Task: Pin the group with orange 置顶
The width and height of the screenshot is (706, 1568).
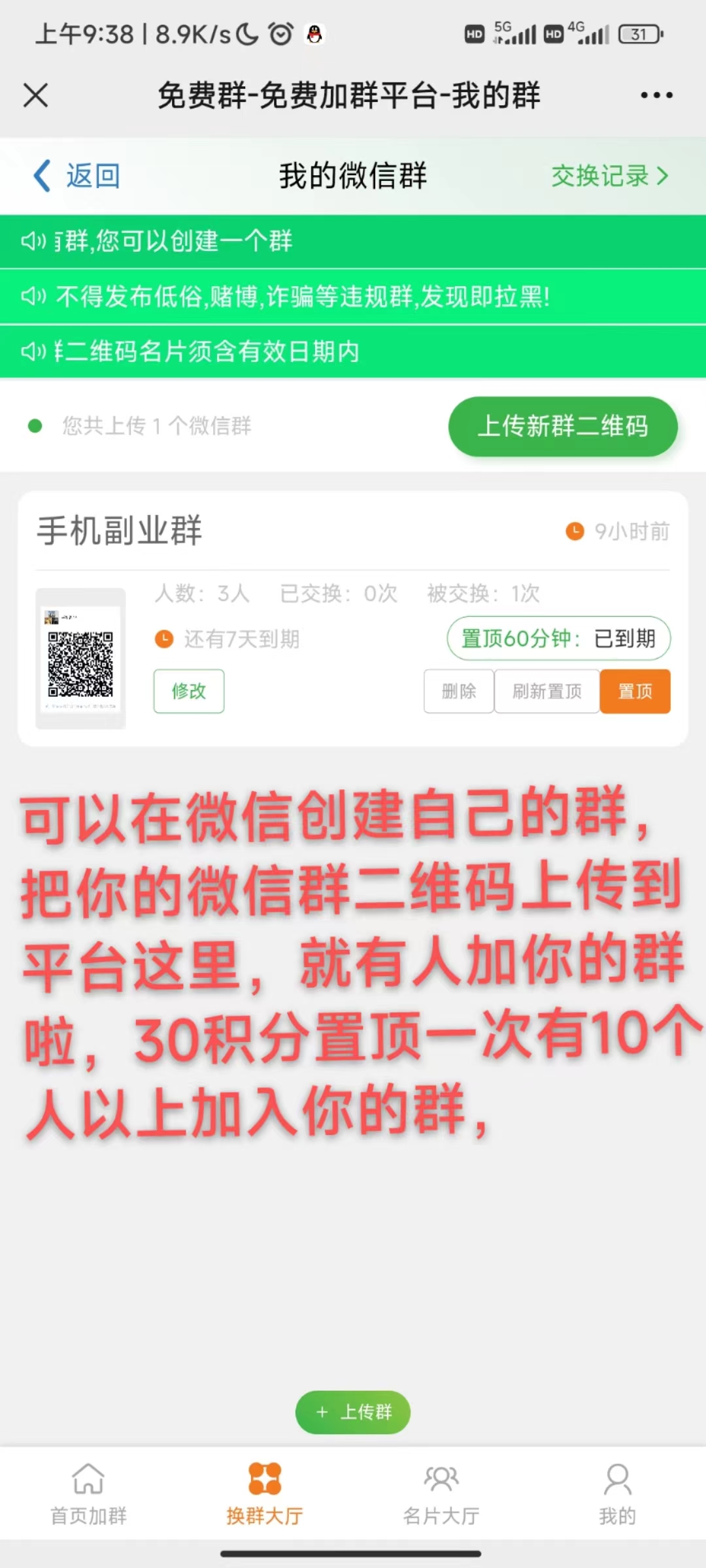Action: [x=635, y=691]
